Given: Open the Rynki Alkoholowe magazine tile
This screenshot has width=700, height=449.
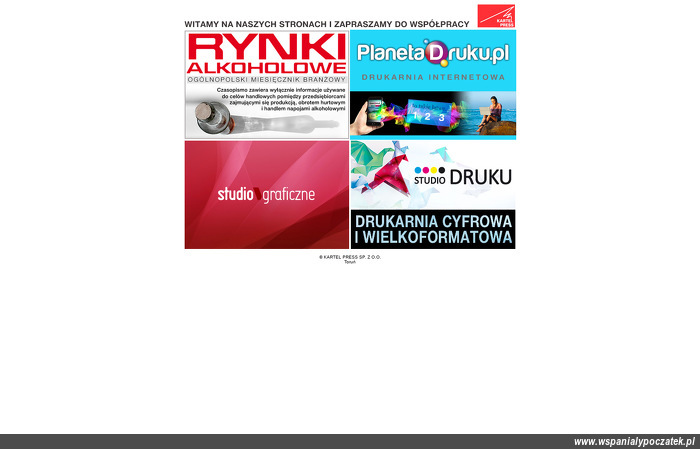Looking at the screenshot, I should [266, 84].
